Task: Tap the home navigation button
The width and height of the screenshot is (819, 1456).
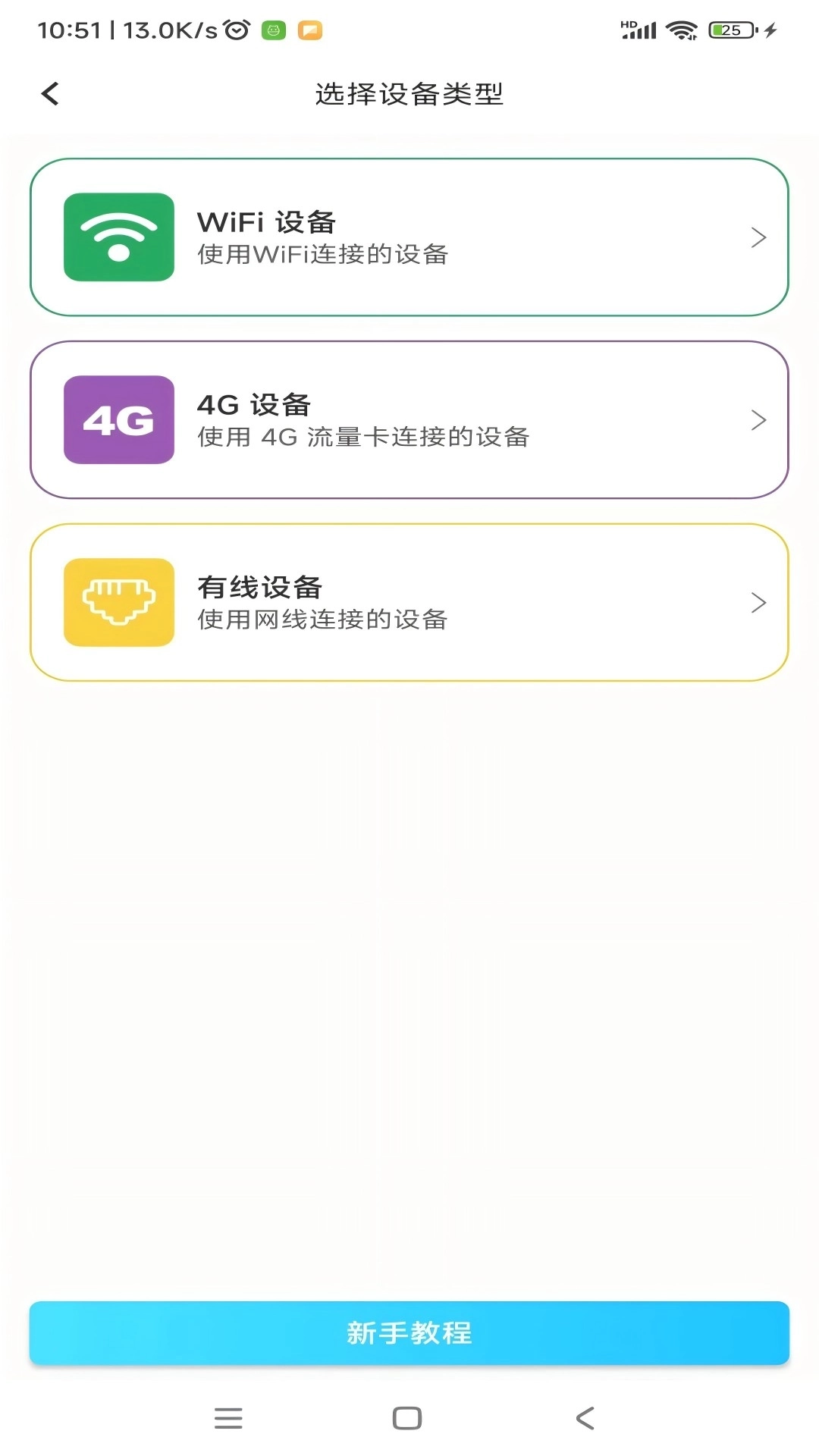Action: tap(408, 1417)
